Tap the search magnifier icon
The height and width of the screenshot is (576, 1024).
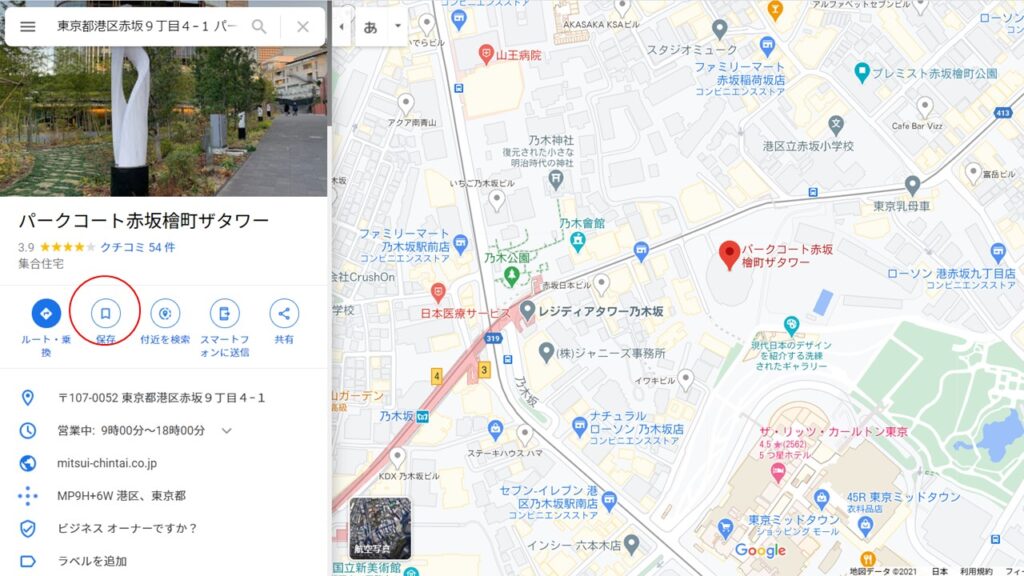(x=259, y=27)
